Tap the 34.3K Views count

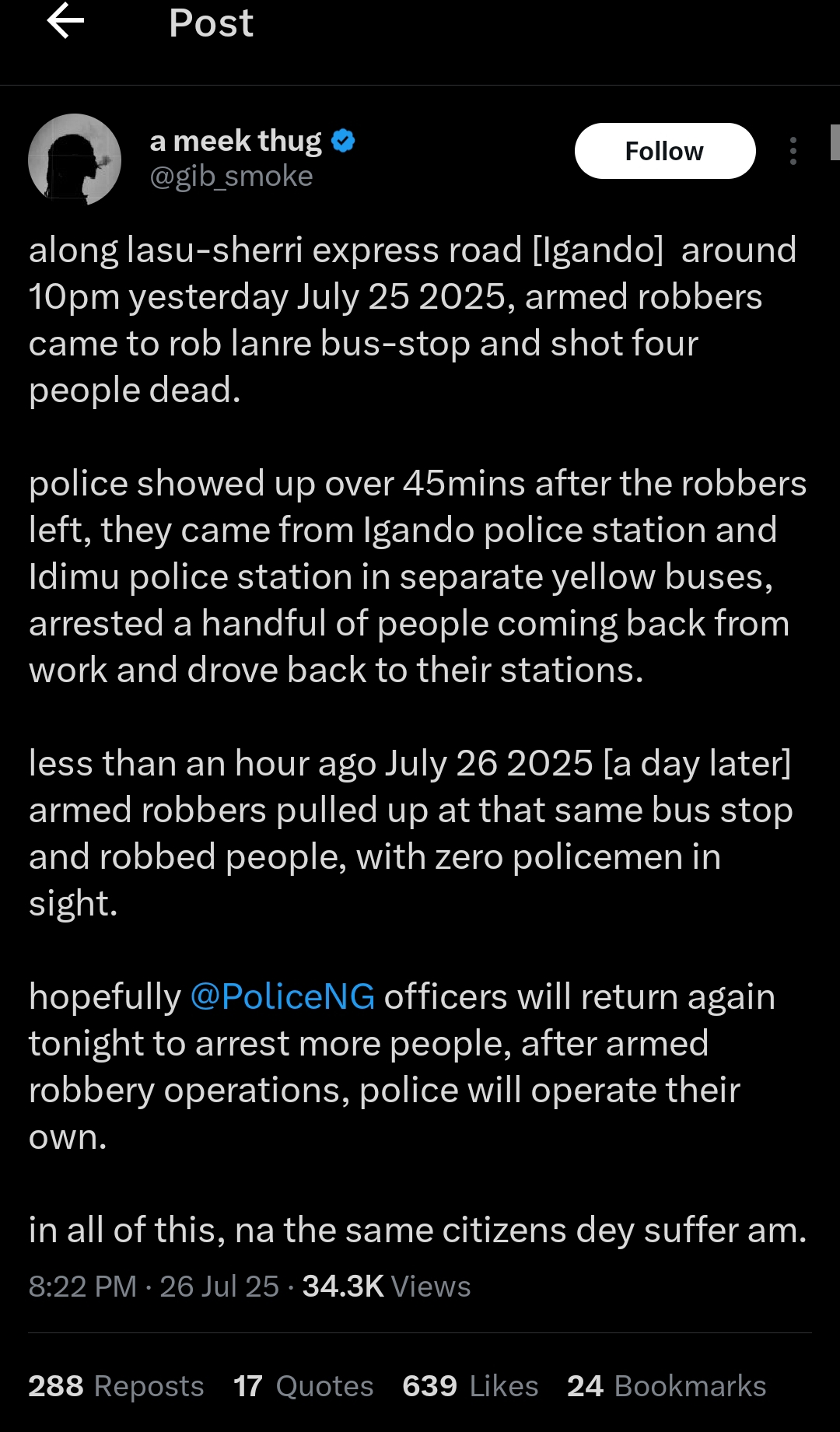coord(386,1287)
